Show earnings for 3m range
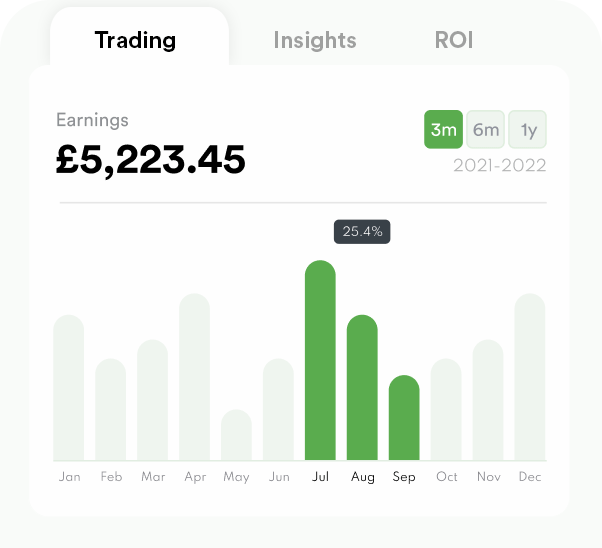 click(443, 130)
